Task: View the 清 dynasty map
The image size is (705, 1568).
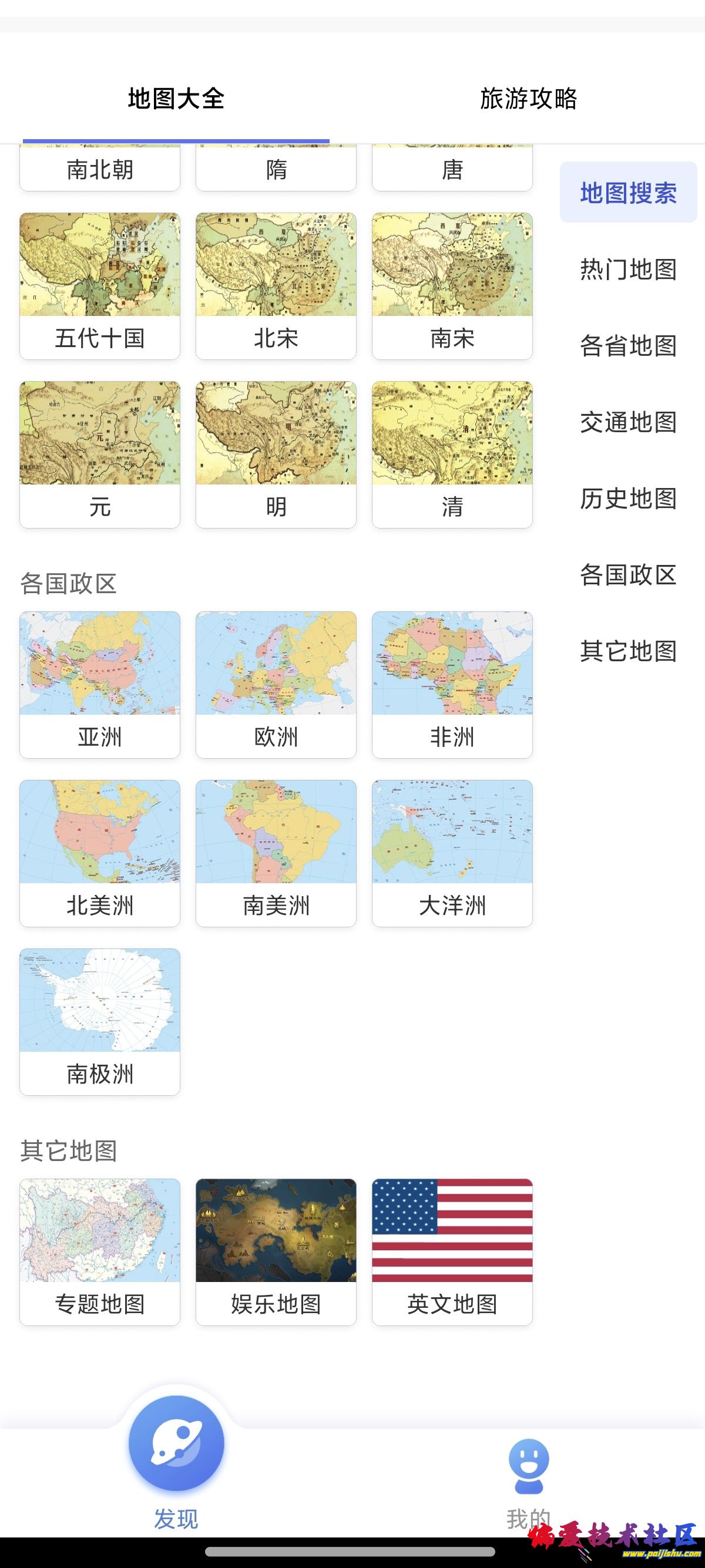Action: [452, 454]
